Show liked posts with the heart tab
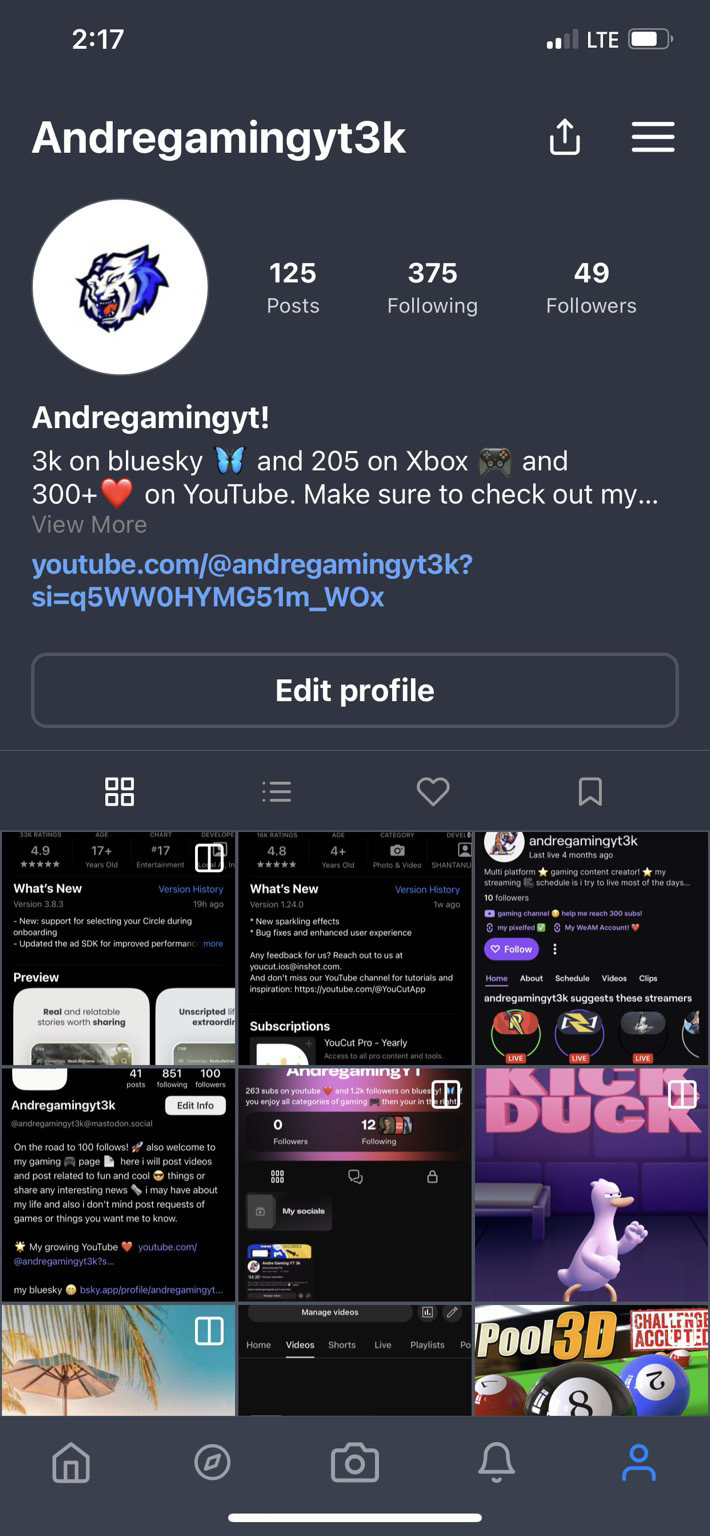This screenshot has width=710, height=1536. click(433, 792)
